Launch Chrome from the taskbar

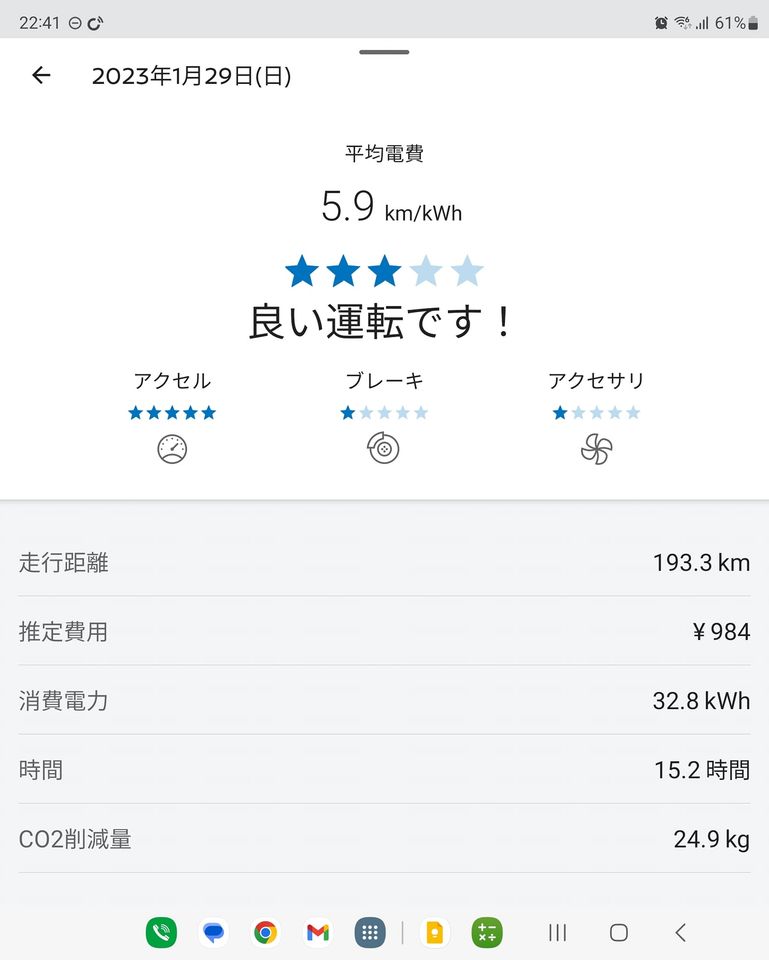click(x=266, y=932)
